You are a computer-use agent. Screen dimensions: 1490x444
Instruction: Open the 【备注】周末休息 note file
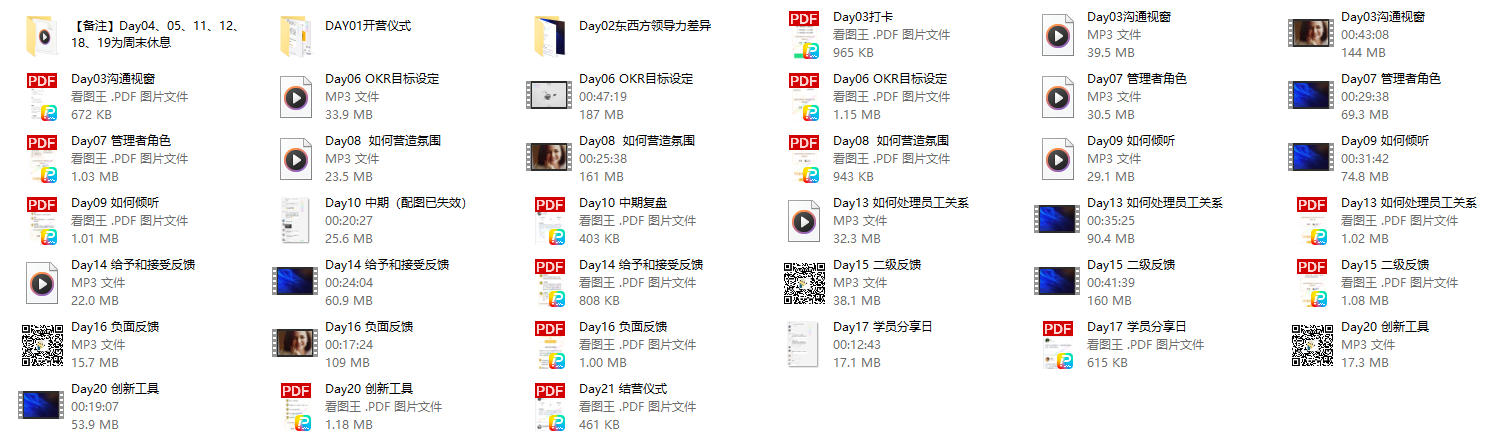click(x=42, y=36)
